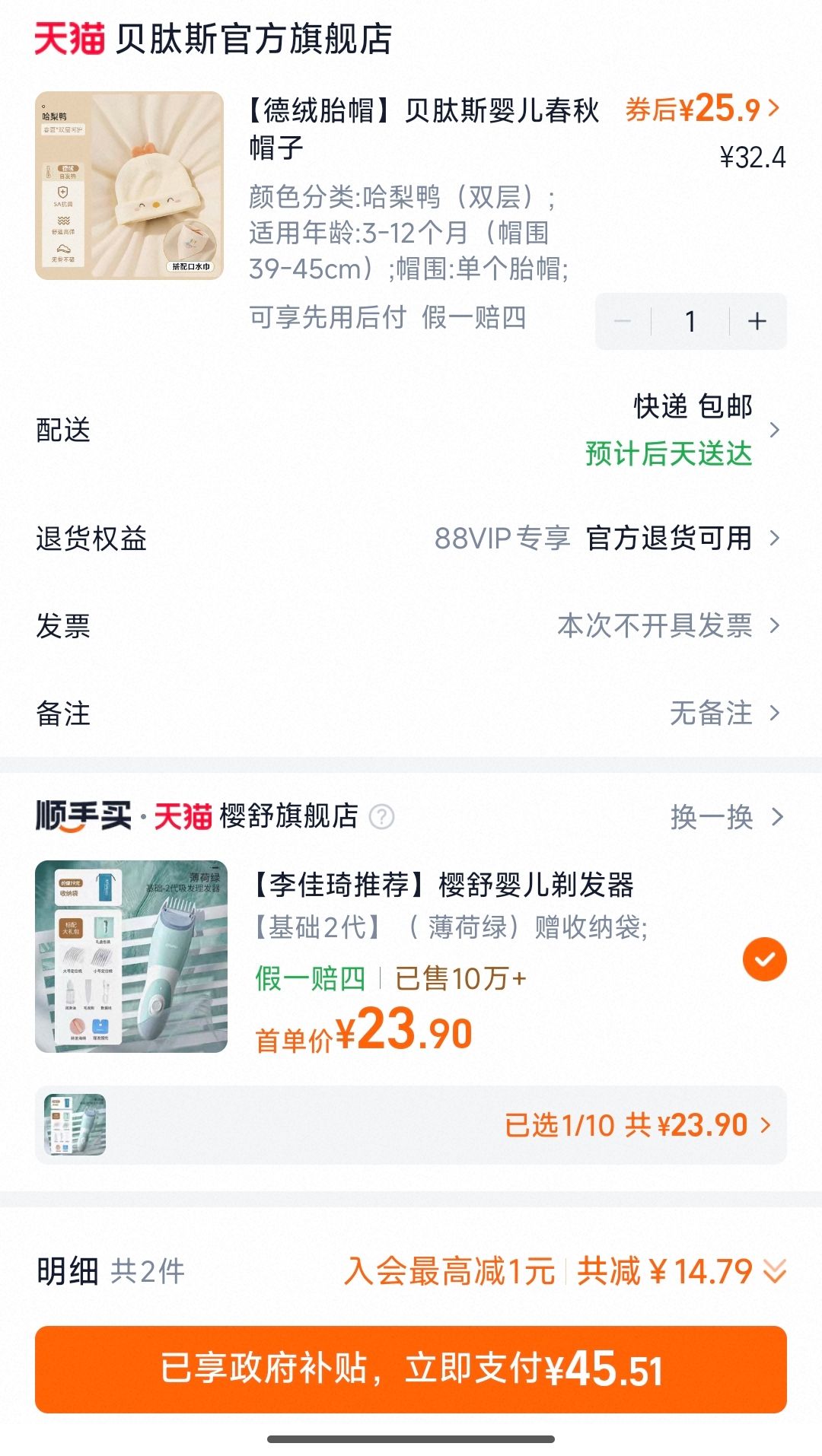Open the 德绒胎帽 hat product image
Image resolution: width=822 pixels, height=1456 pixels.
129,186
